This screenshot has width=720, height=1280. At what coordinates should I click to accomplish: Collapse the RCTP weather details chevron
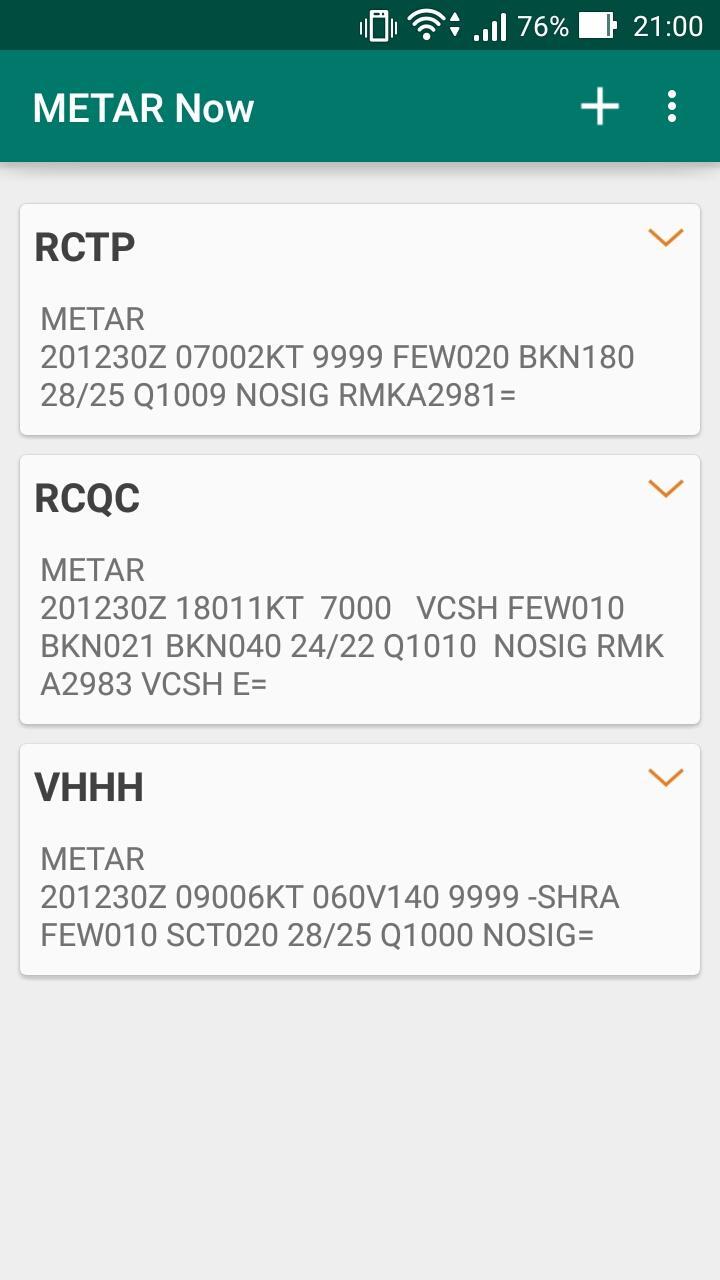[665, 238]
